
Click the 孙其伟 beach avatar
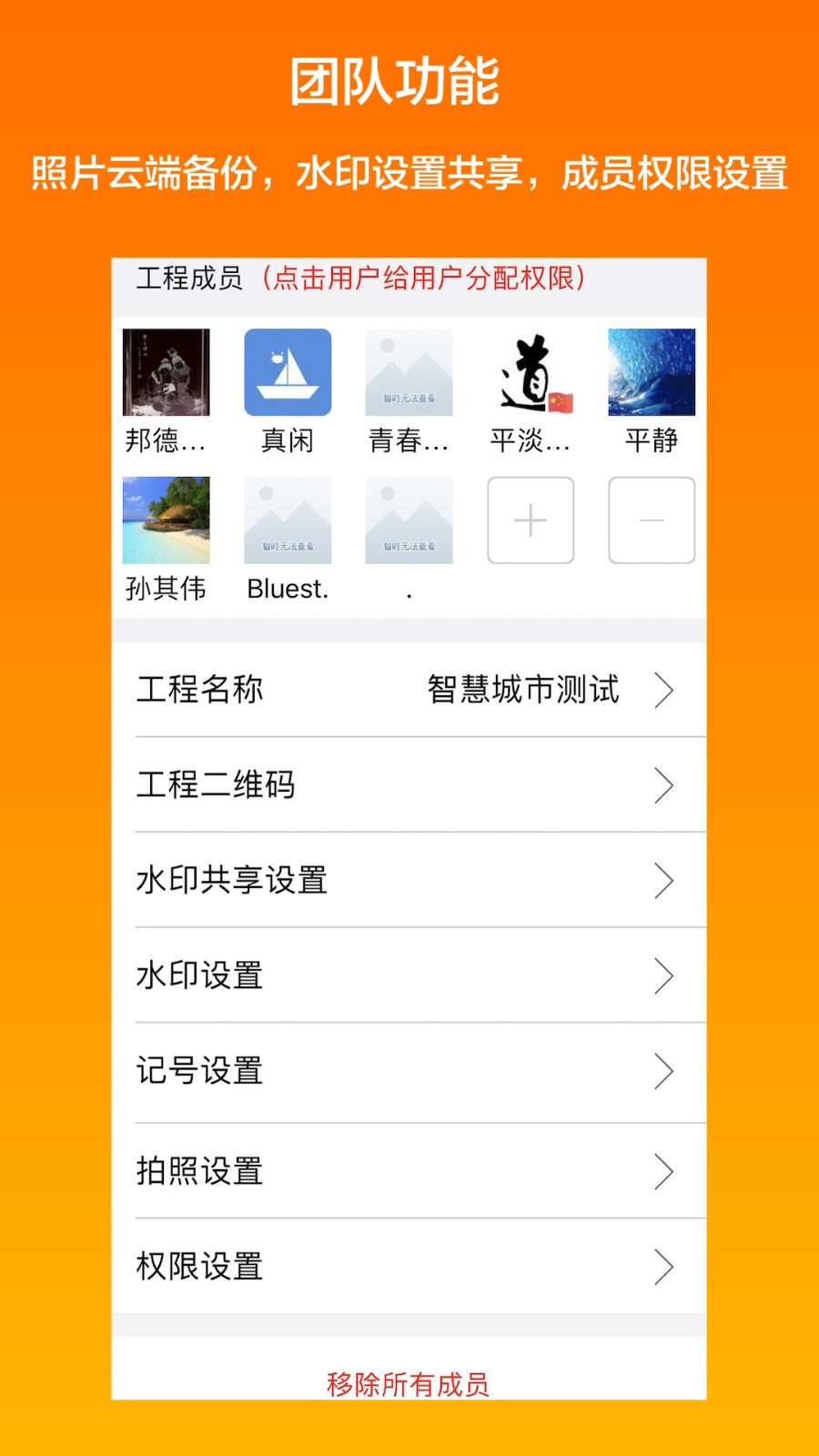[166, 521]
